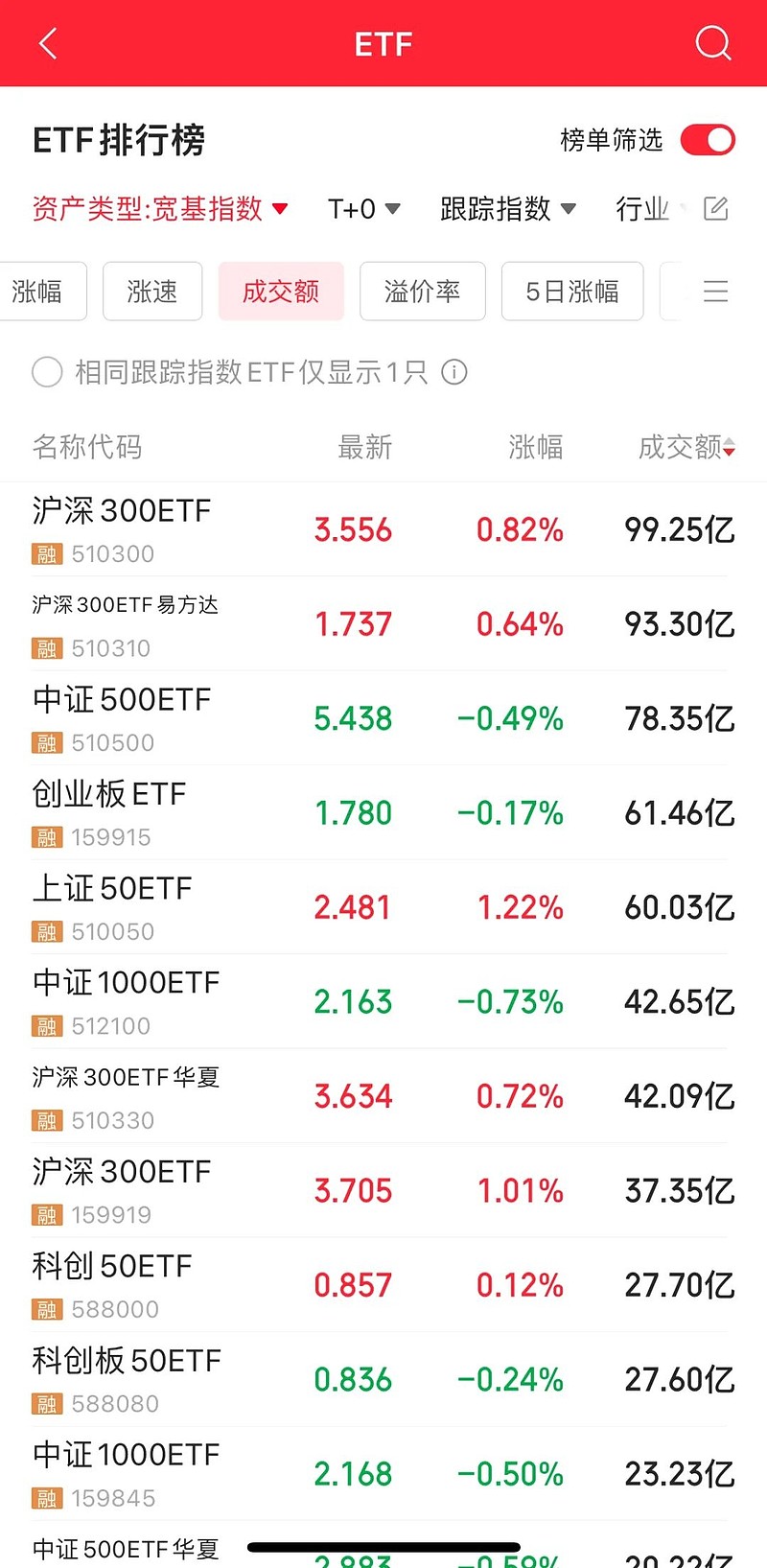This screenshot has width=767, height=1568.
Task: Tap the 科创板50ETF row price 0.836
Action: click(353, 1379)
